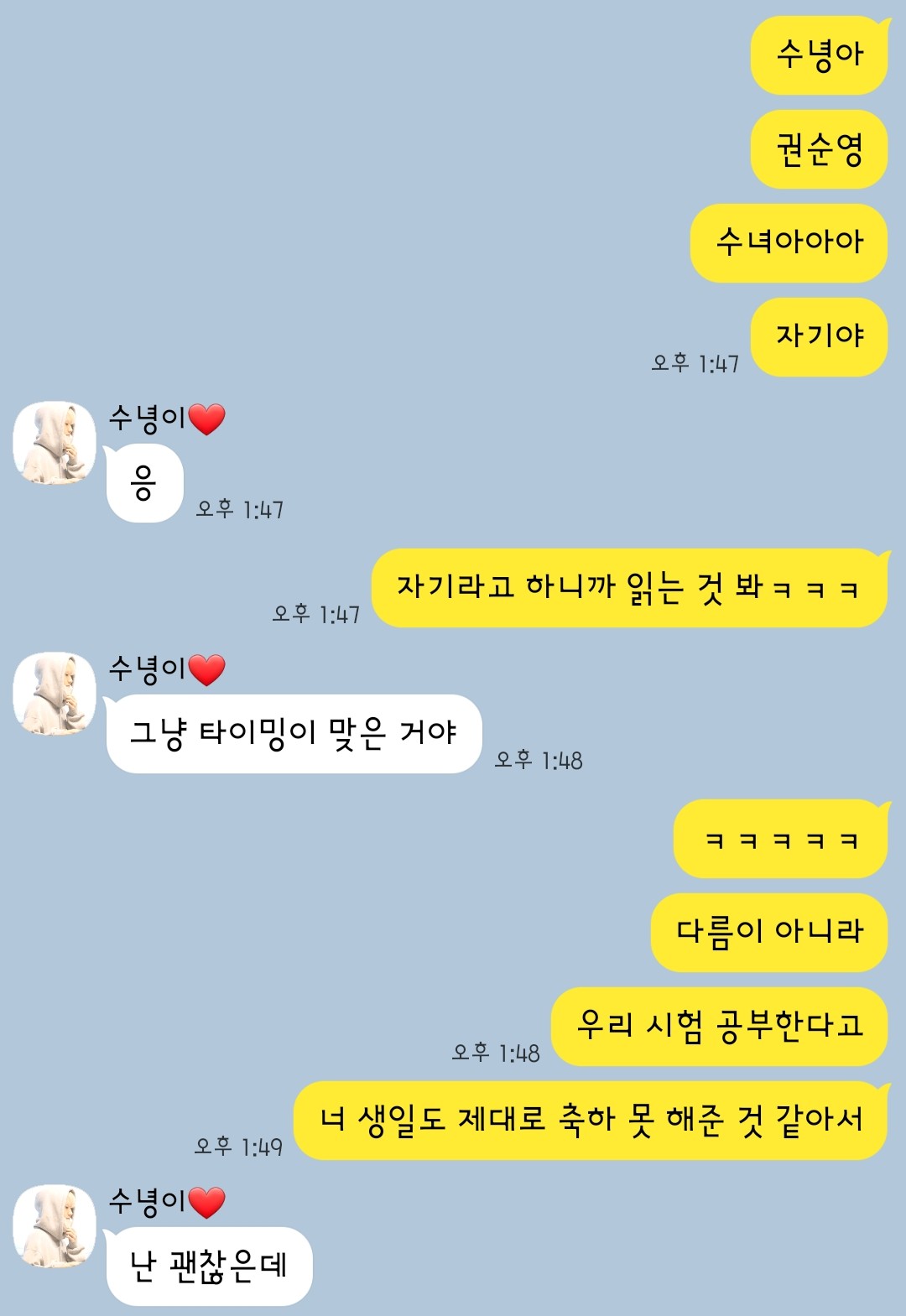Open 수녕이's profile photo beside the '응' message
The height and width of the screenshot is (1316, 906).
coord(55,443)
